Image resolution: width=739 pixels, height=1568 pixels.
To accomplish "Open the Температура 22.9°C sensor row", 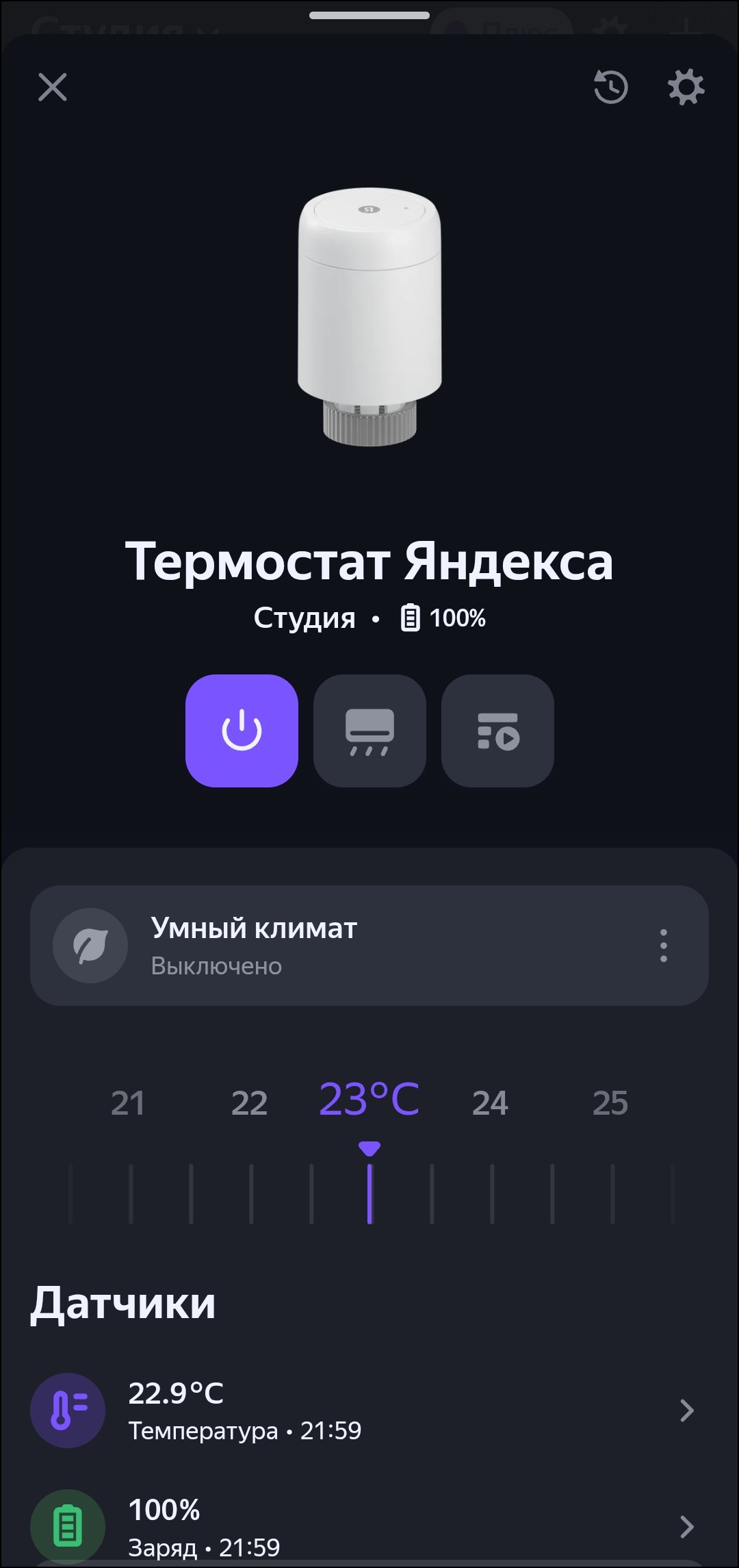I will (369, 1411).
